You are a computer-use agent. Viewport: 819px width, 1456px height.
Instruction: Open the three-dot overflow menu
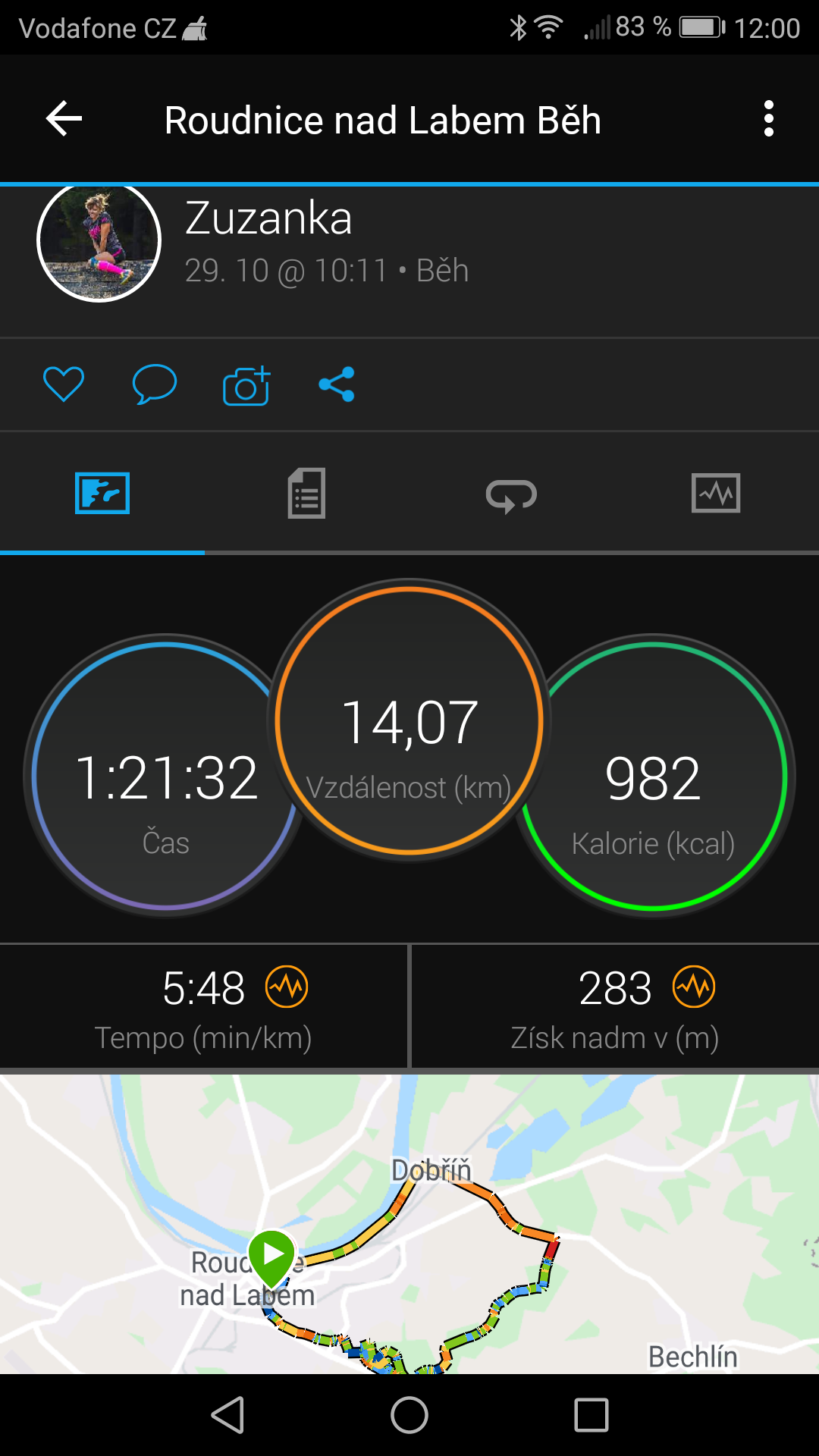tap(769, 119)
